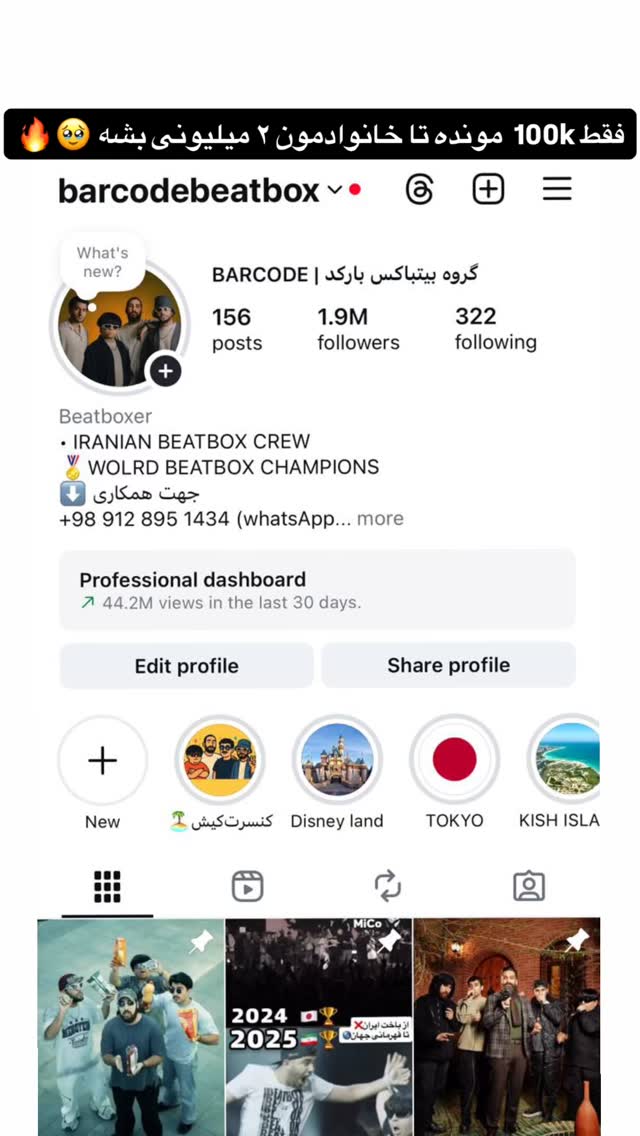The image size is (640, 1136).
Task: Switch to the Reels tab
Action: tap(247, 886)
